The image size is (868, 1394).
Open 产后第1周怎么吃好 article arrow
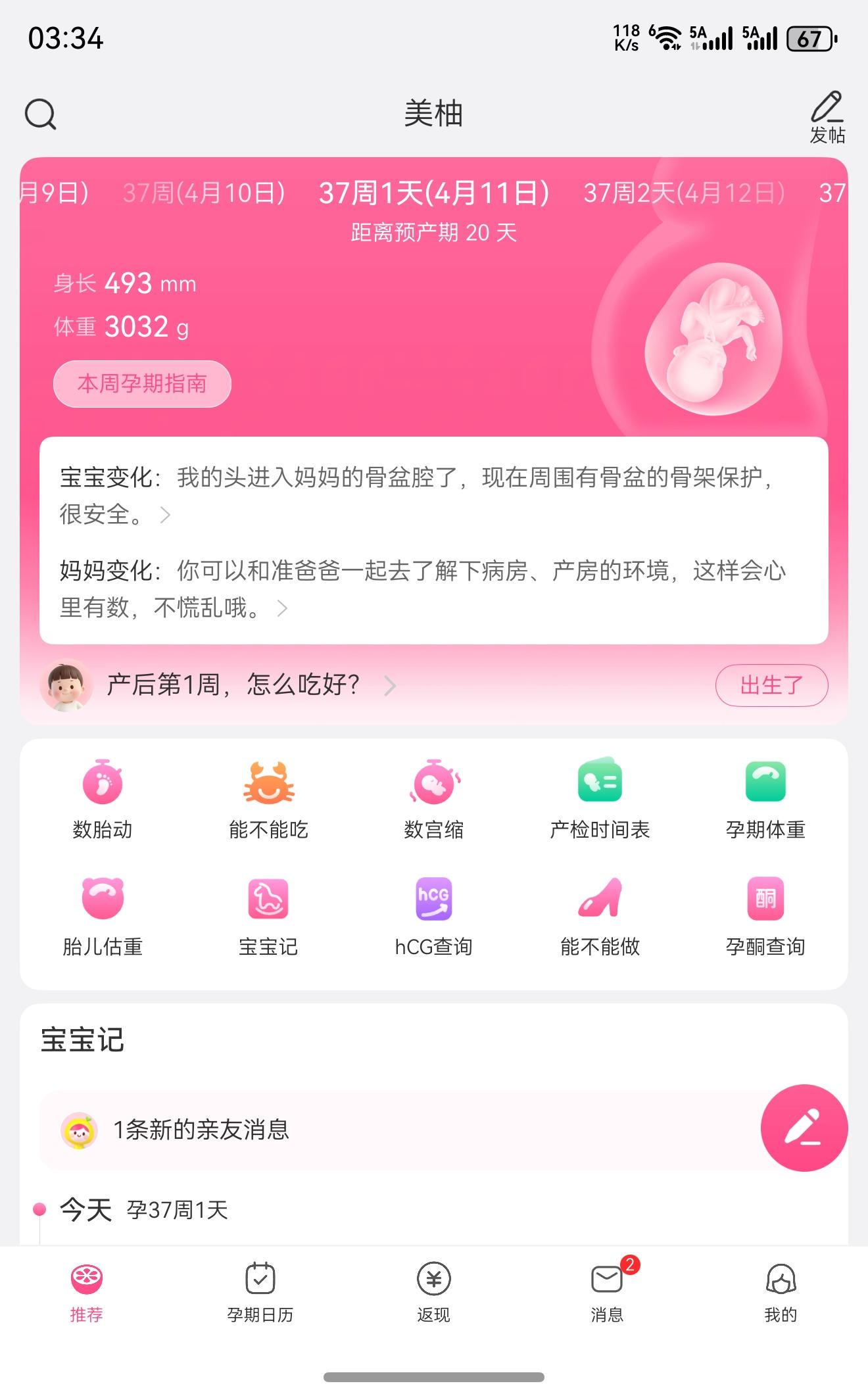click(x=390, y=686)
